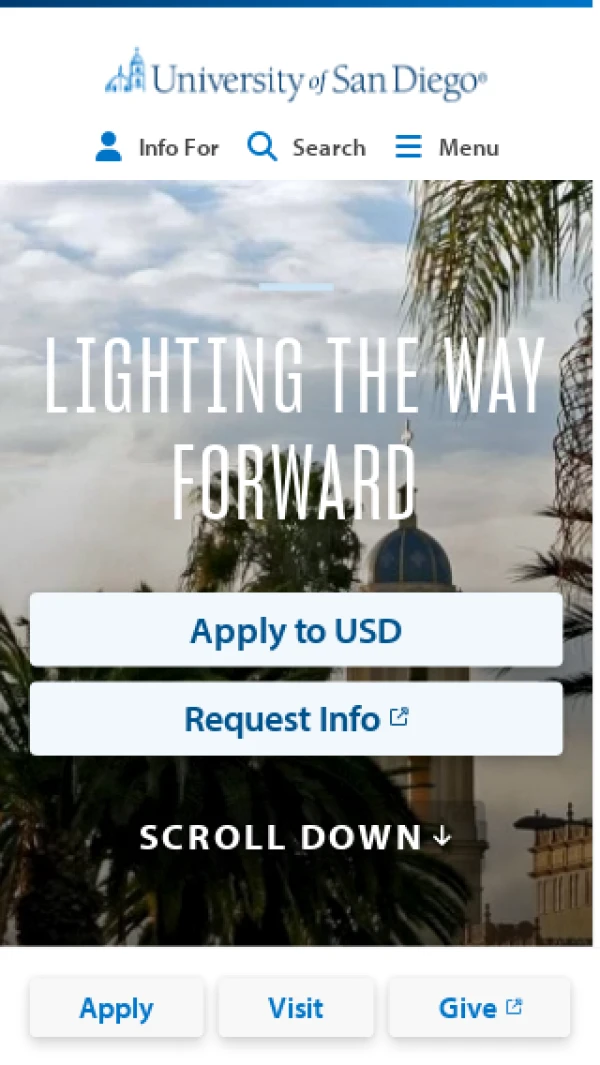Image resolution: width=600 pixels, height=1065 pixels.
Task: Open the University of San Diego homepage logo
Action: point(296,76)
